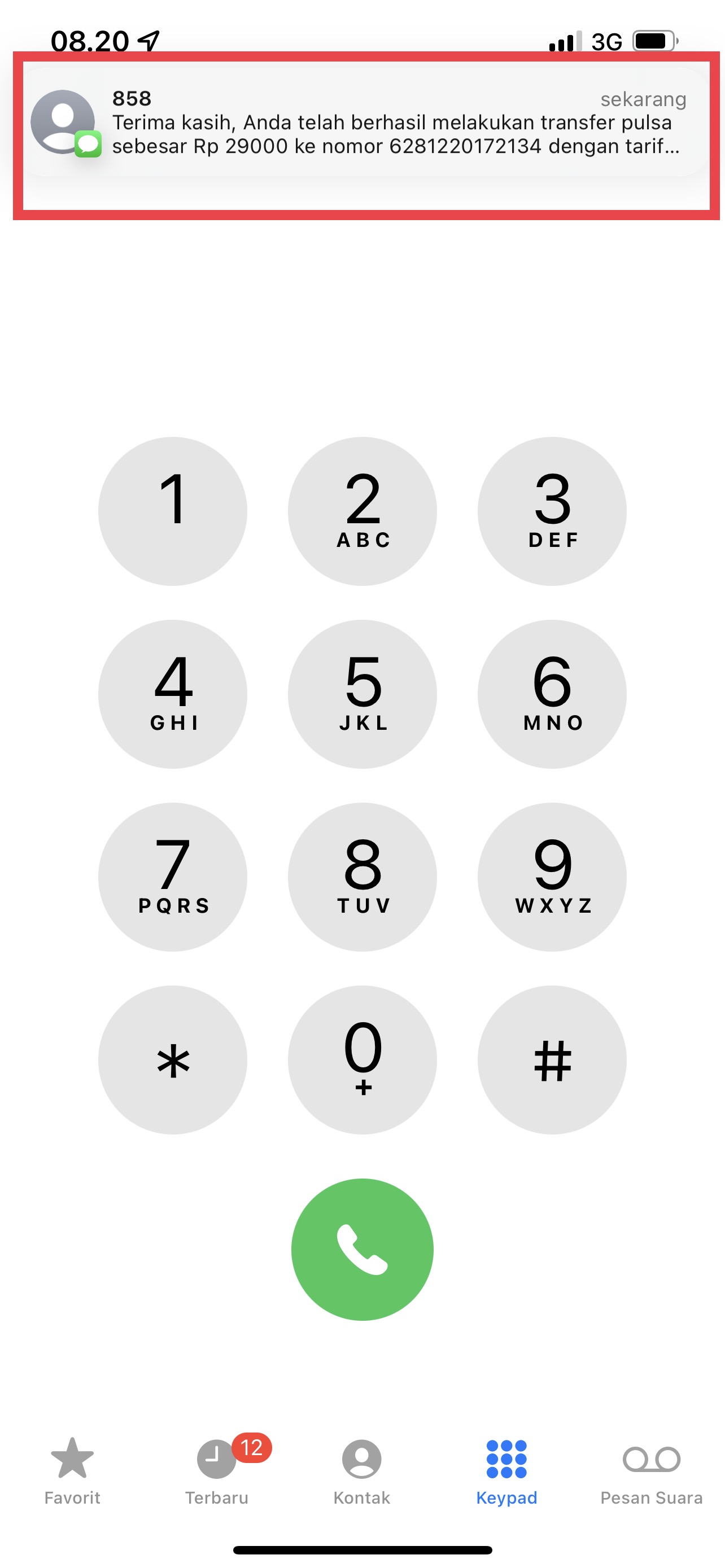Open the Pesan Suara voicemail tab
This screenshot has width=725, height=1568.
point(652,1470)
